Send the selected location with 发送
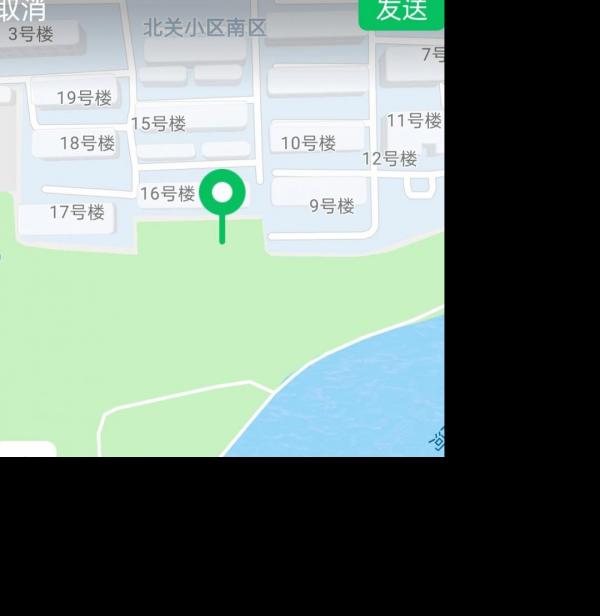Screen dimensions: 600x616 tap(401, 12)
